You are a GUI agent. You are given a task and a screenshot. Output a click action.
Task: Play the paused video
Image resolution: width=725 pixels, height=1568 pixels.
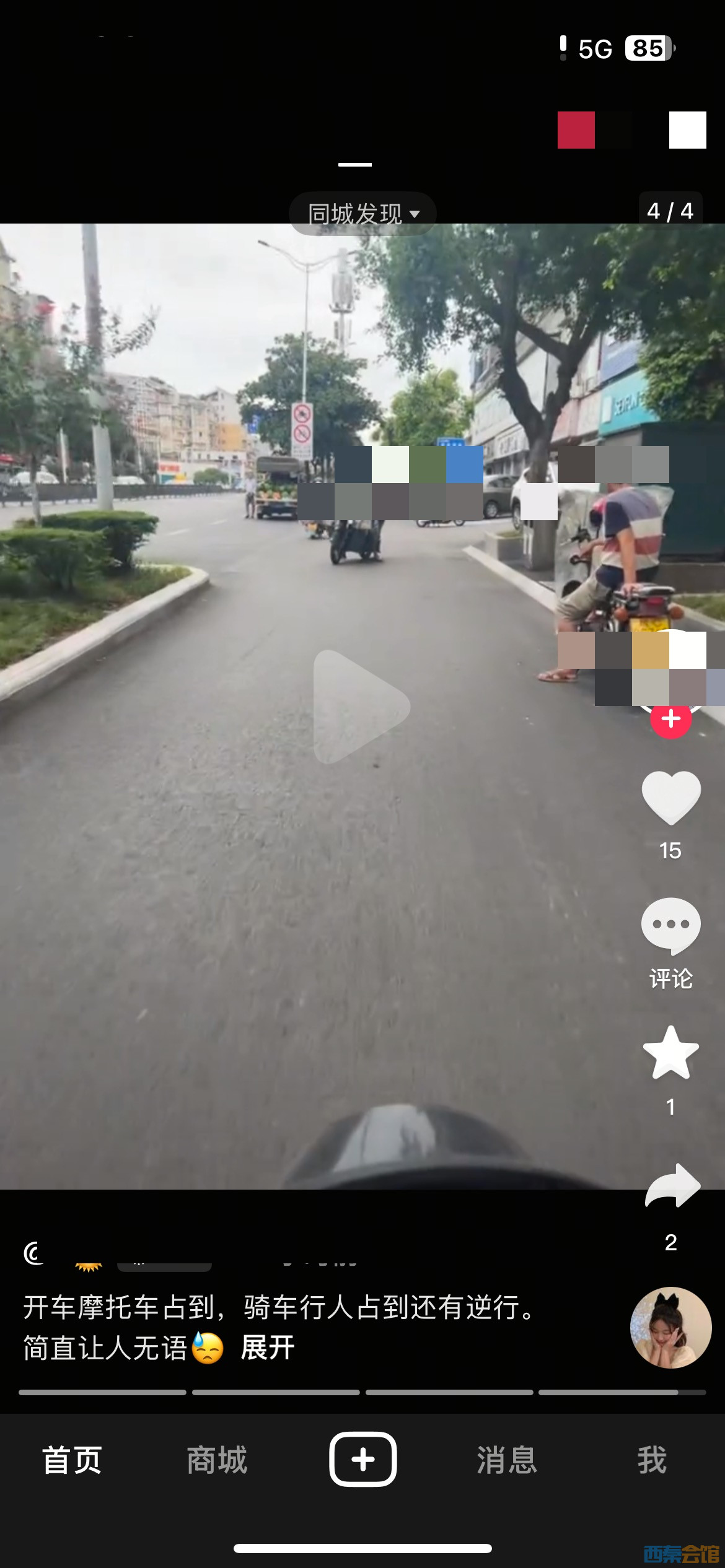coord(361,707)
